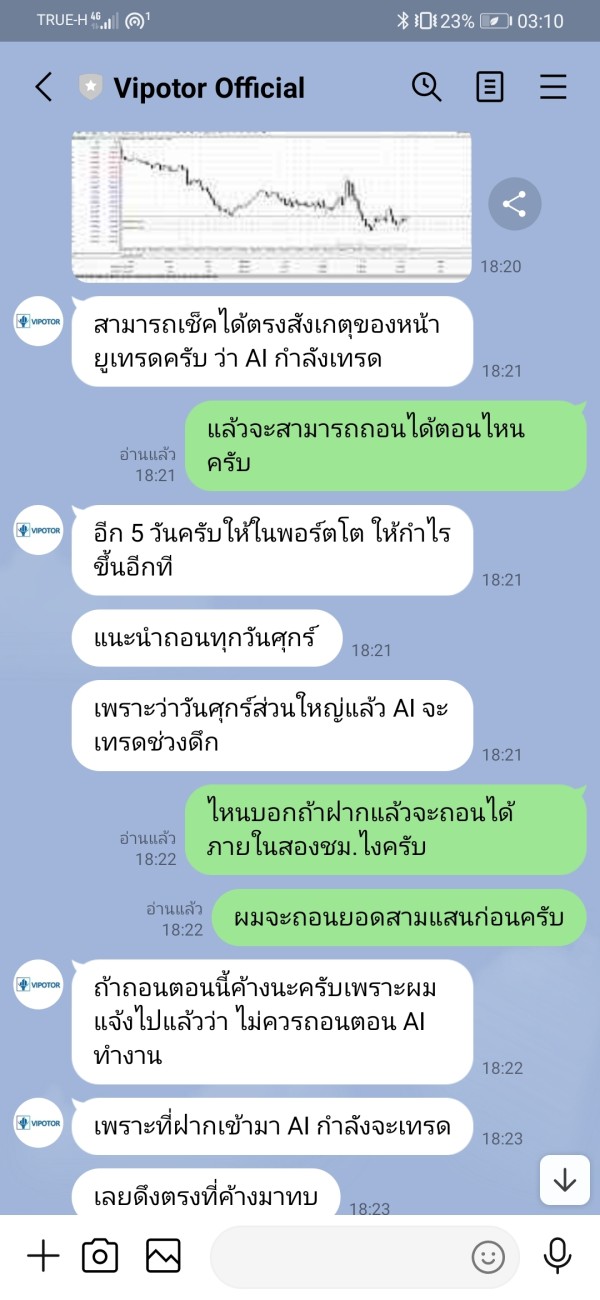
Task: Open the chat hamburger menu
Action: [553, 87]
